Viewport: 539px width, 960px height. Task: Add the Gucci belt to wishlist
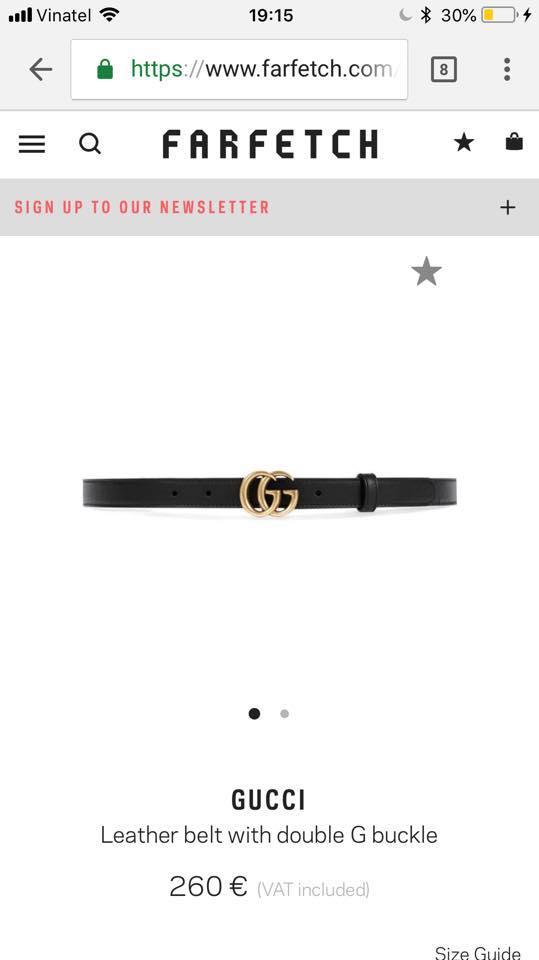click(426, 271)
